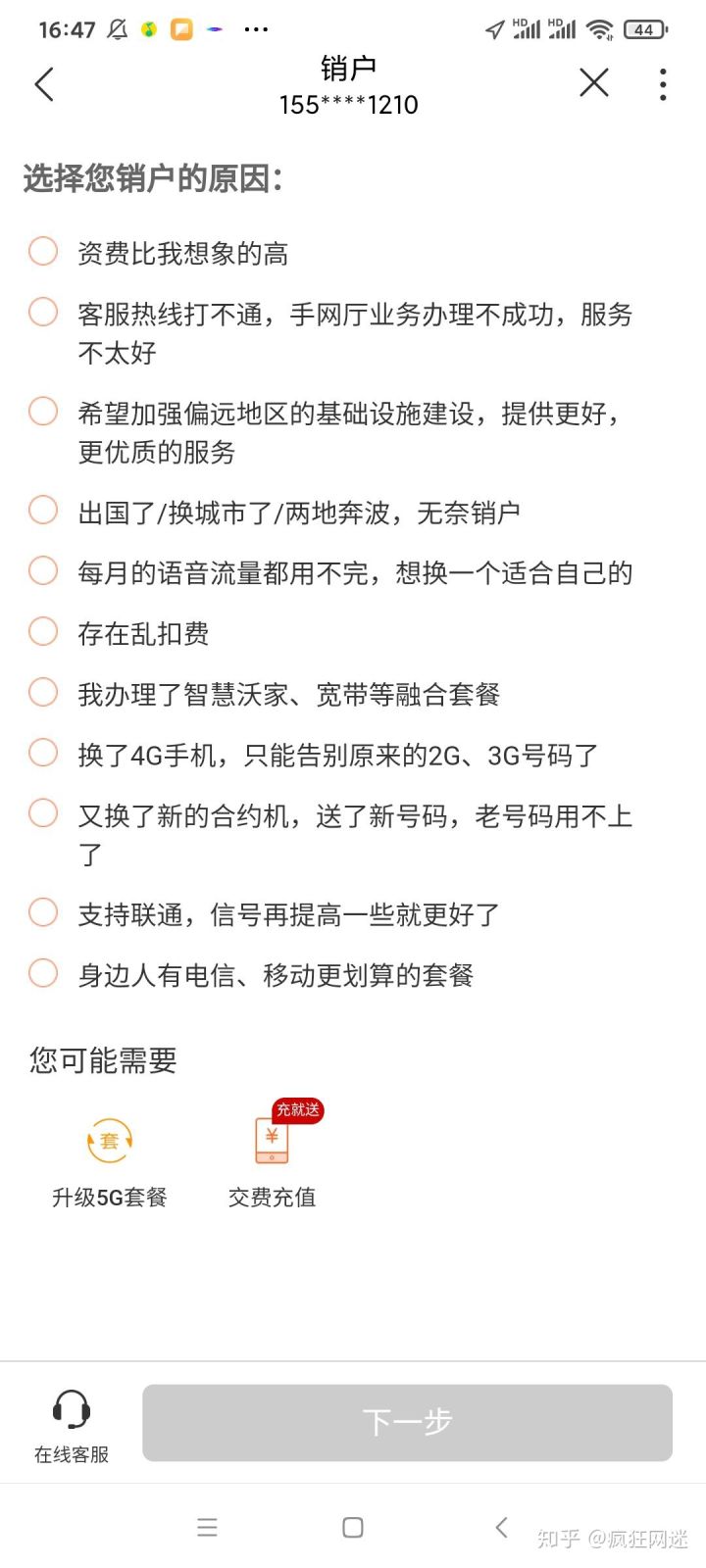Viewport: 706px width, 1568px height.
Task: Pick 我办理了智慧沃家、宽带等融合套餐
Action: coord(43,693)
